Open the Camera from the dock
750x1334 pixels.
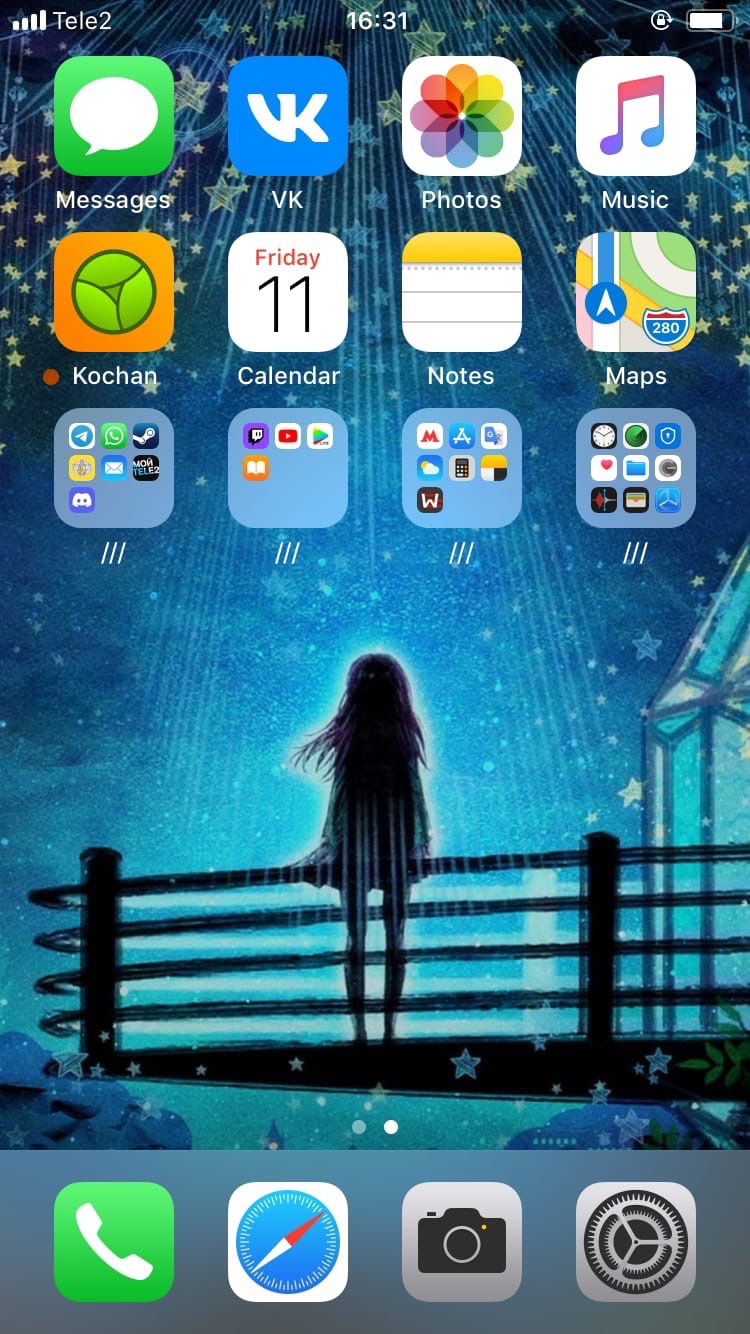click(462, 1242)
